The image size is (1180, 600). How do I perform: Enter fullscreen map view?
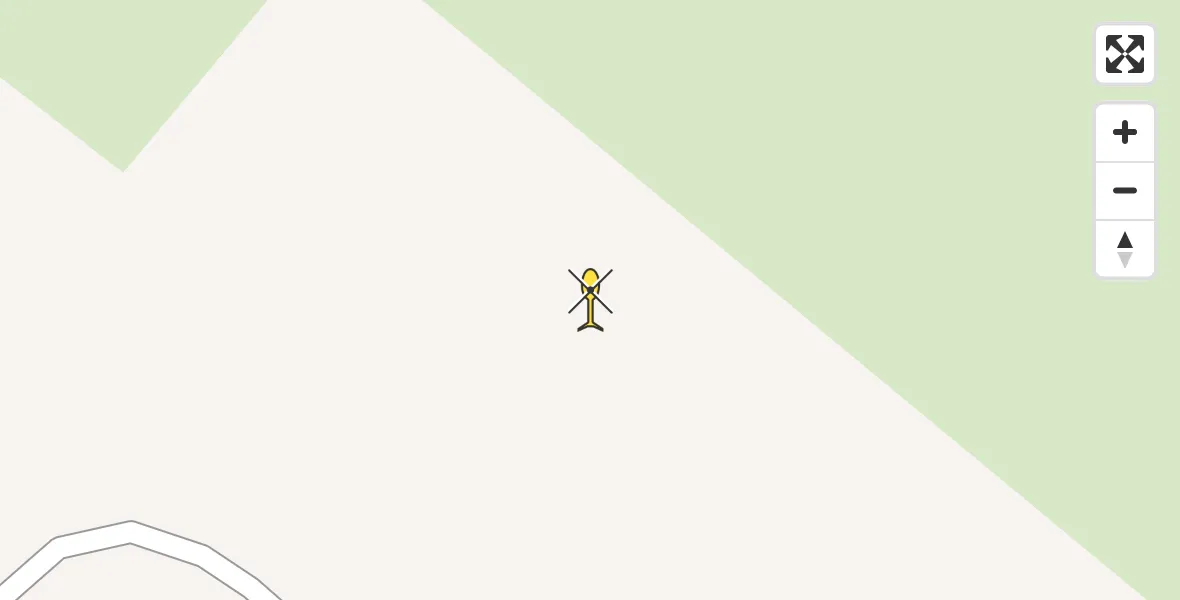coord(1124,54)
